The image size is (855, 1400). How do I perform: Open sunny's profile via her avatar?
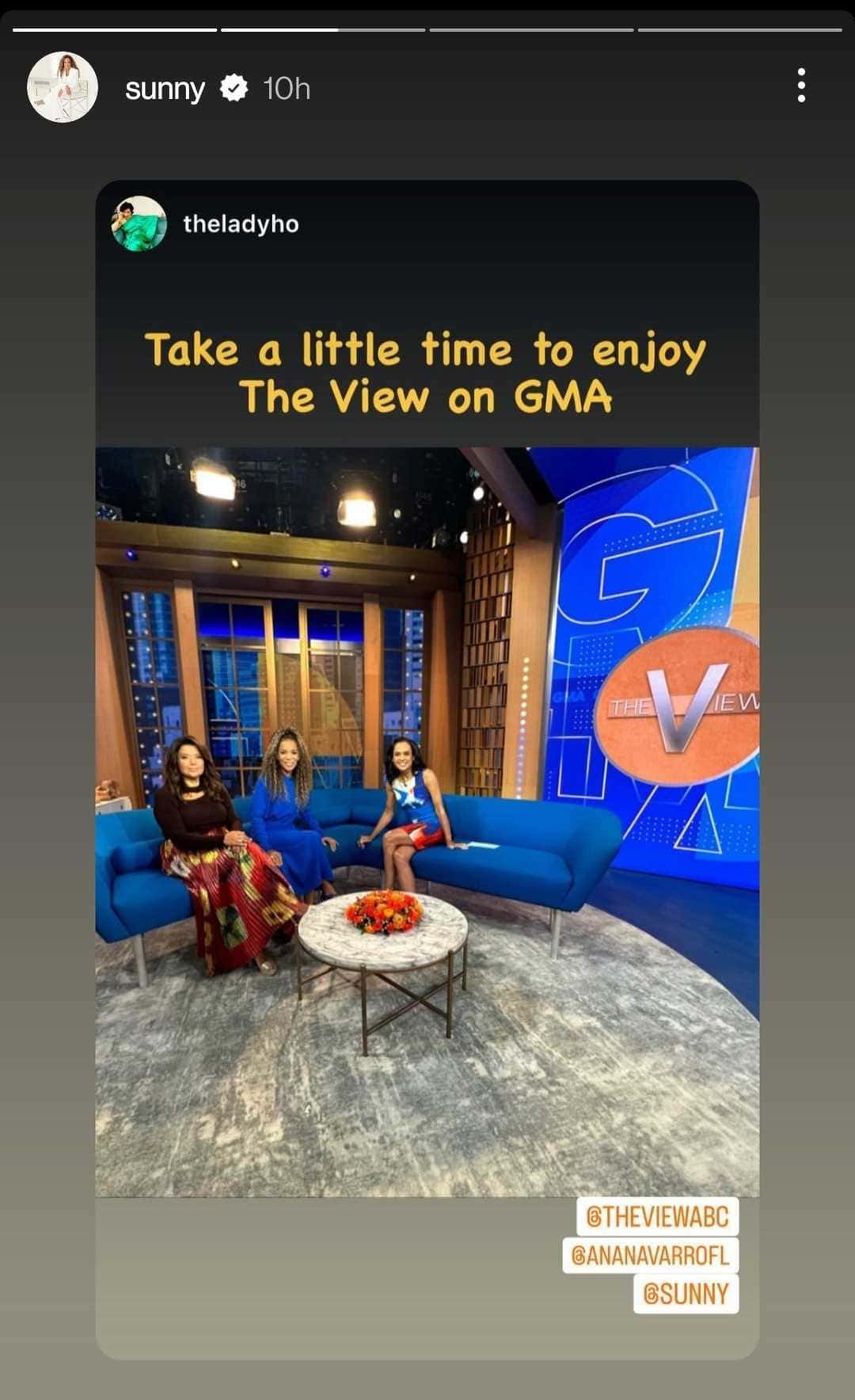[63, 87]
